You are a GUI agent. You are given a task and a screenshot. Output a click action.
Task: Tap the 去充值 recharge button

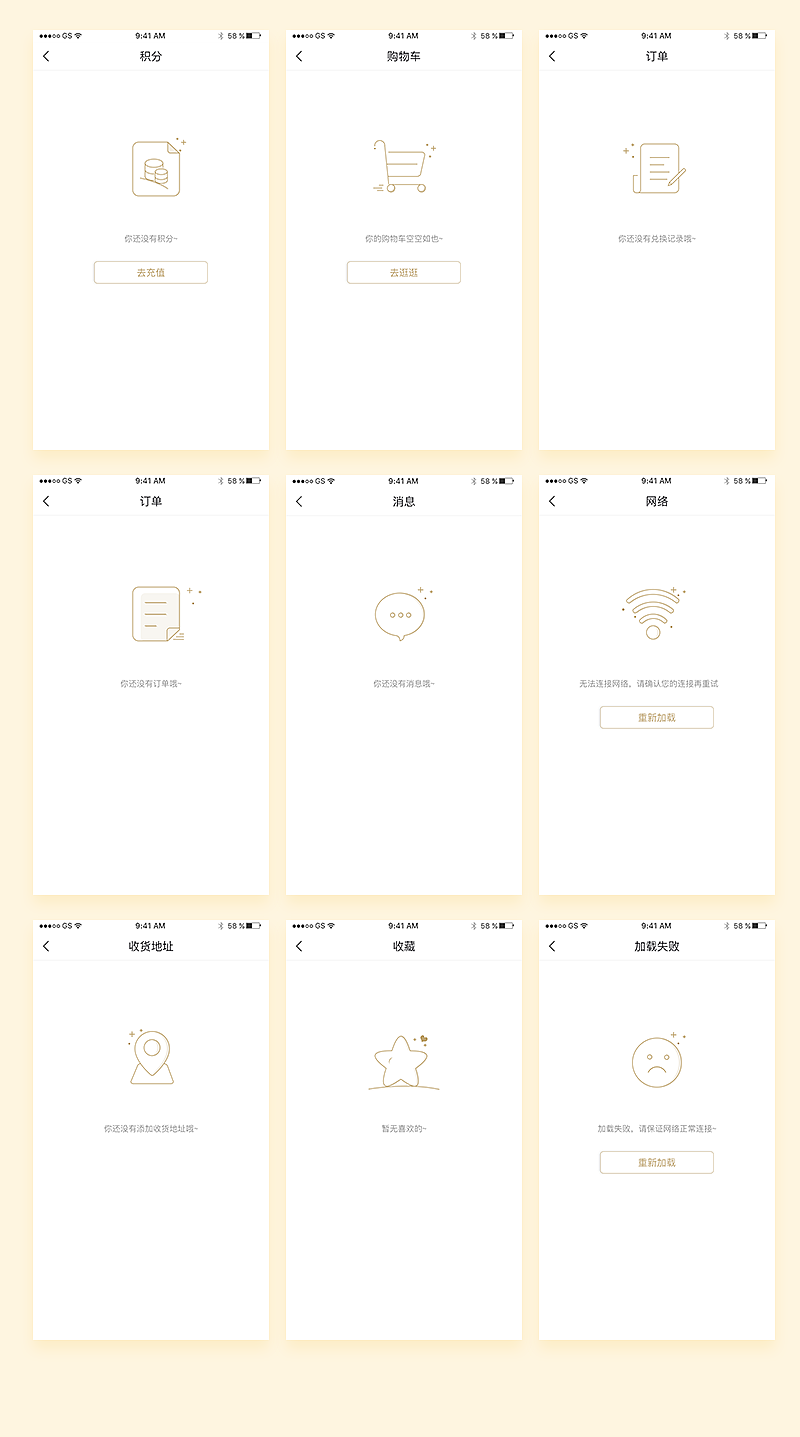tap(151, 272)
